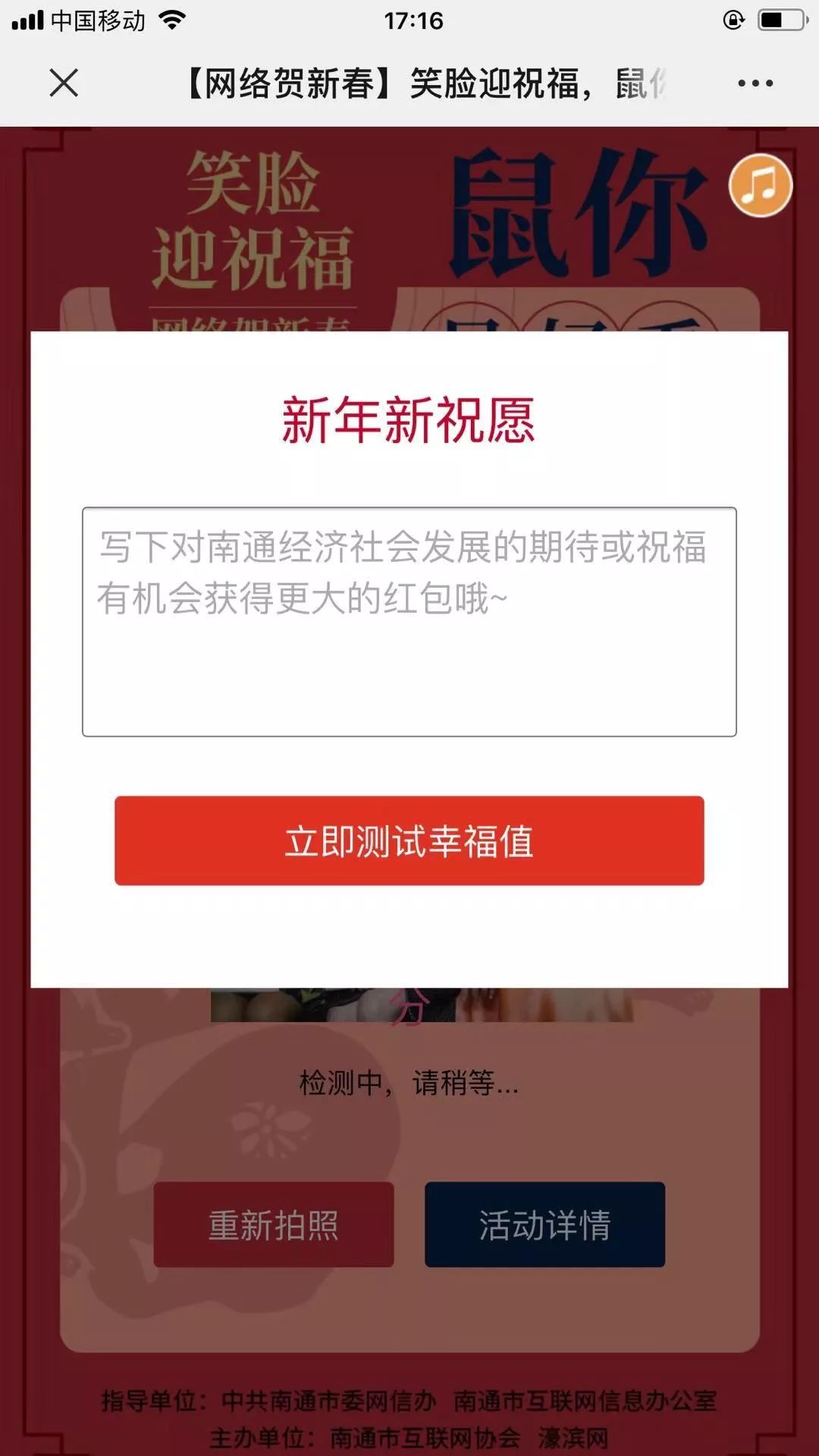Toggle the background music icon
819x1456 pixels.
tap(760, 186)
